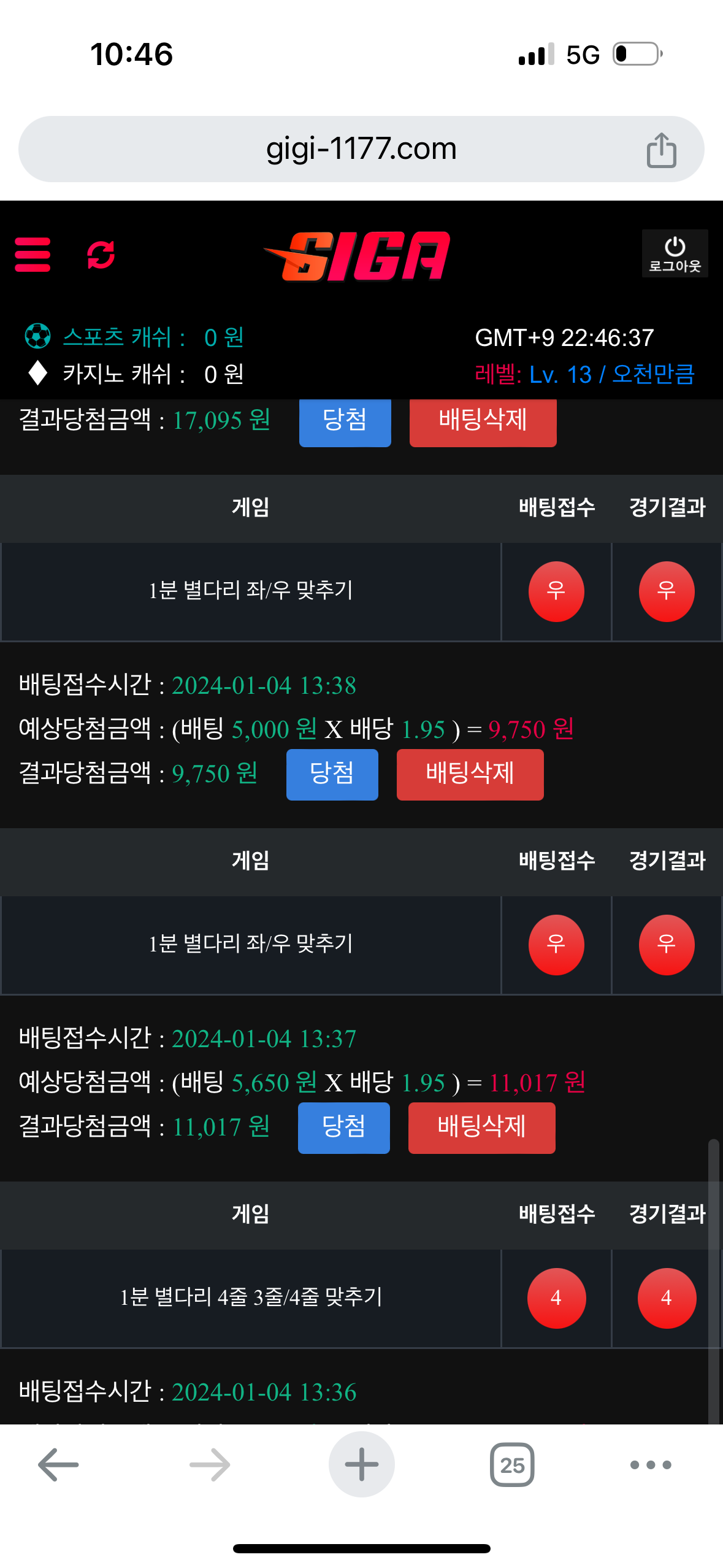Image resolution: width=723 pixels, height=1568 pixels.
Task: Tap the 로그아웃 (logout) button
Action: click(x=675, y=254)
